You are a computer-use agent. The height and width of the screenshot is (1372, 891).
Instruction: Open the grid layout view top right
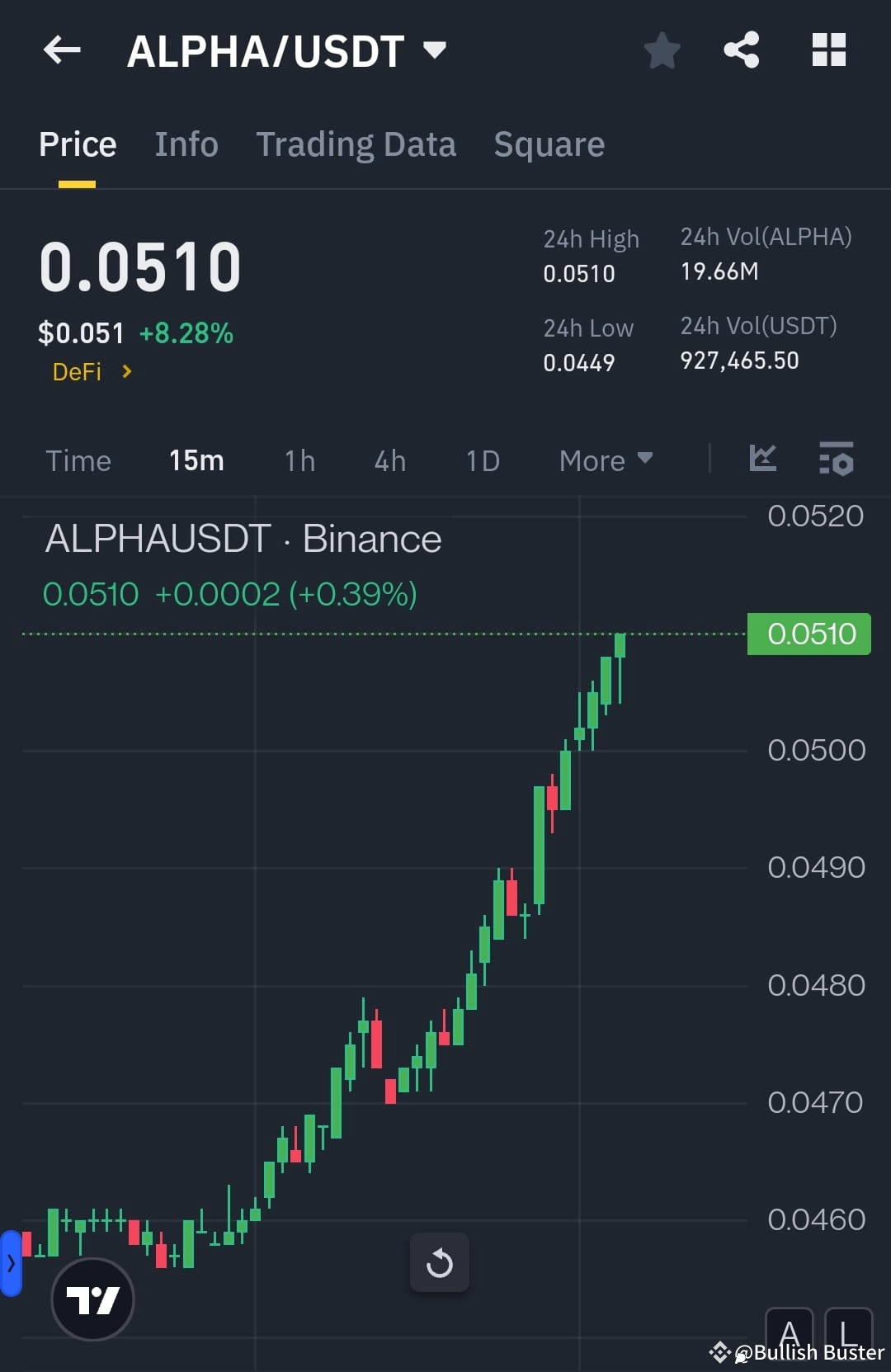click(827, 50)
